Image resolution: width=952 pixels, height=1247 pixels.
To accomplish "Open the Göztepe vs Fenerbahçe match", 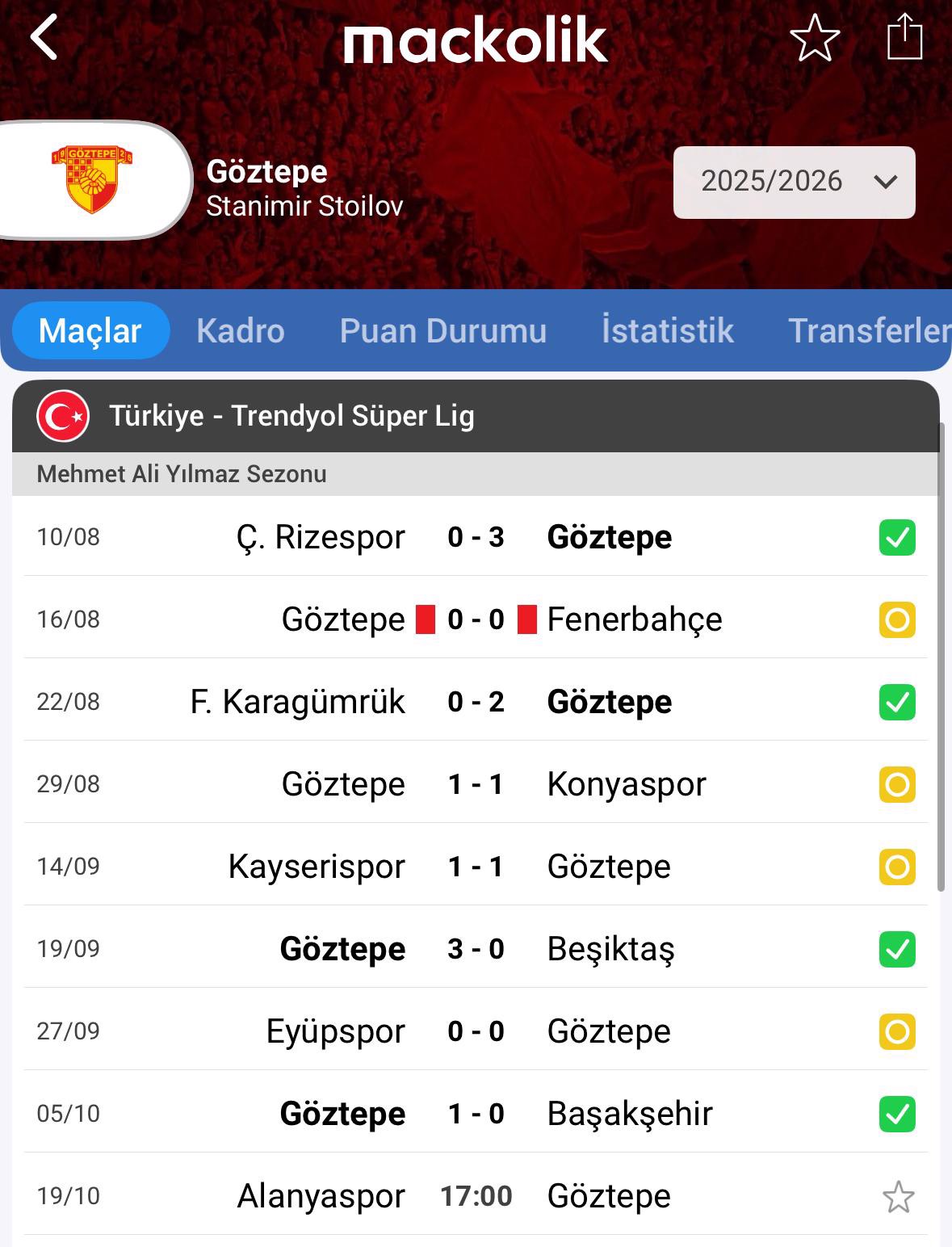I will tap(475, 619).
